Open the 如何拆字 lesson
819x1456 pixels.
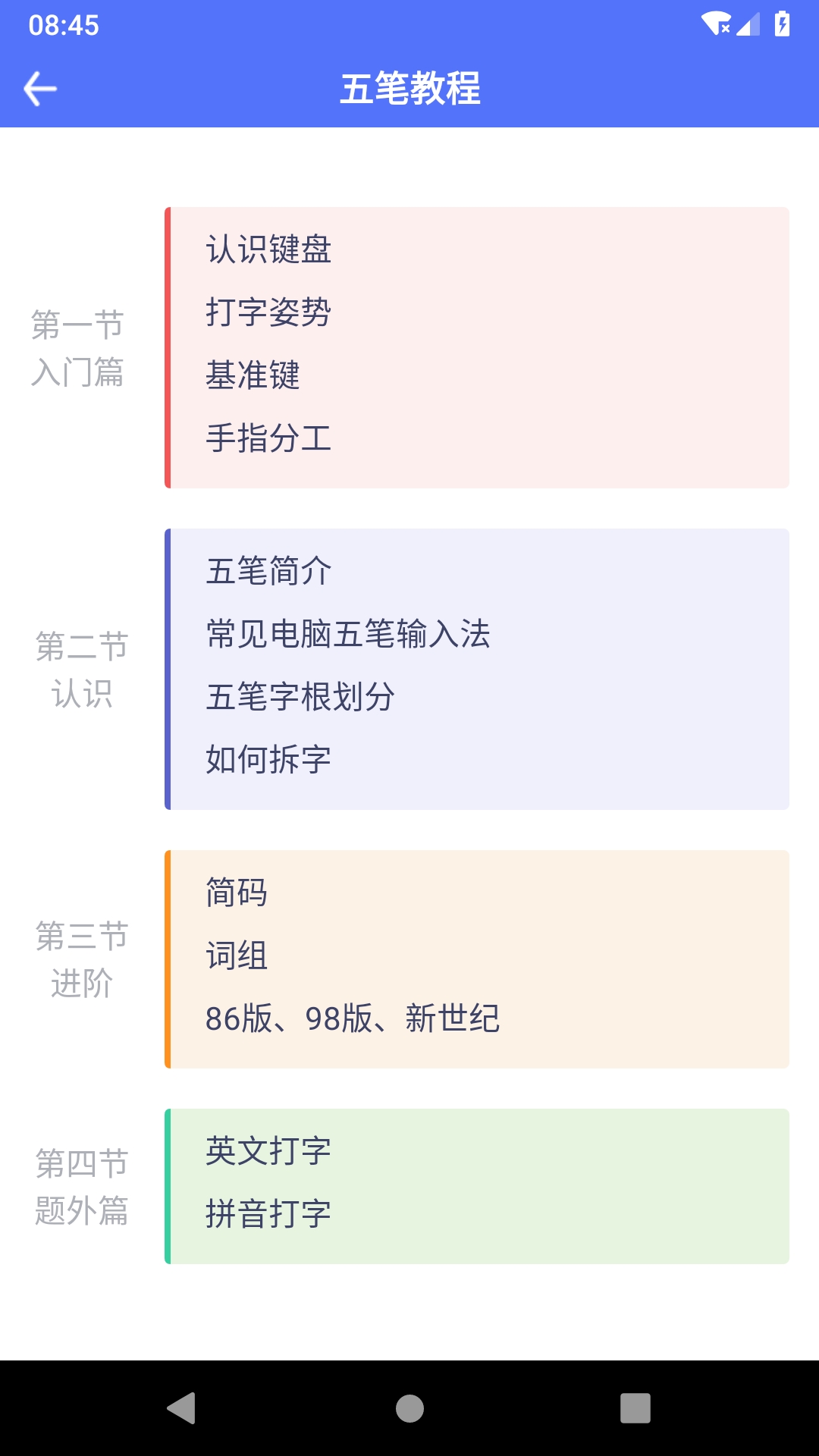pos(270,761)
